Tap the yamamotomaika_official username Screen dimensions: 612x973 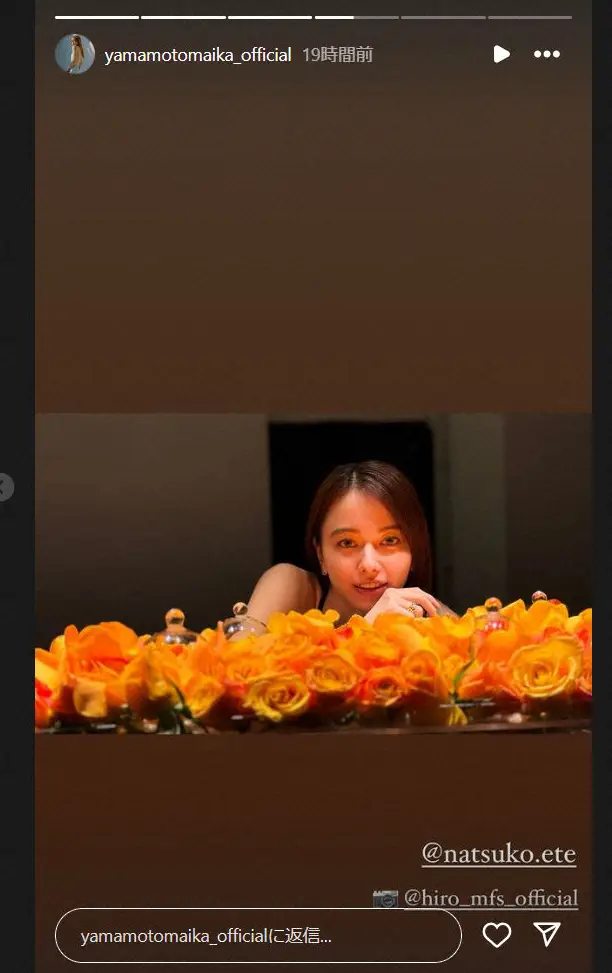pyautogui.click(x=198, y=55)
